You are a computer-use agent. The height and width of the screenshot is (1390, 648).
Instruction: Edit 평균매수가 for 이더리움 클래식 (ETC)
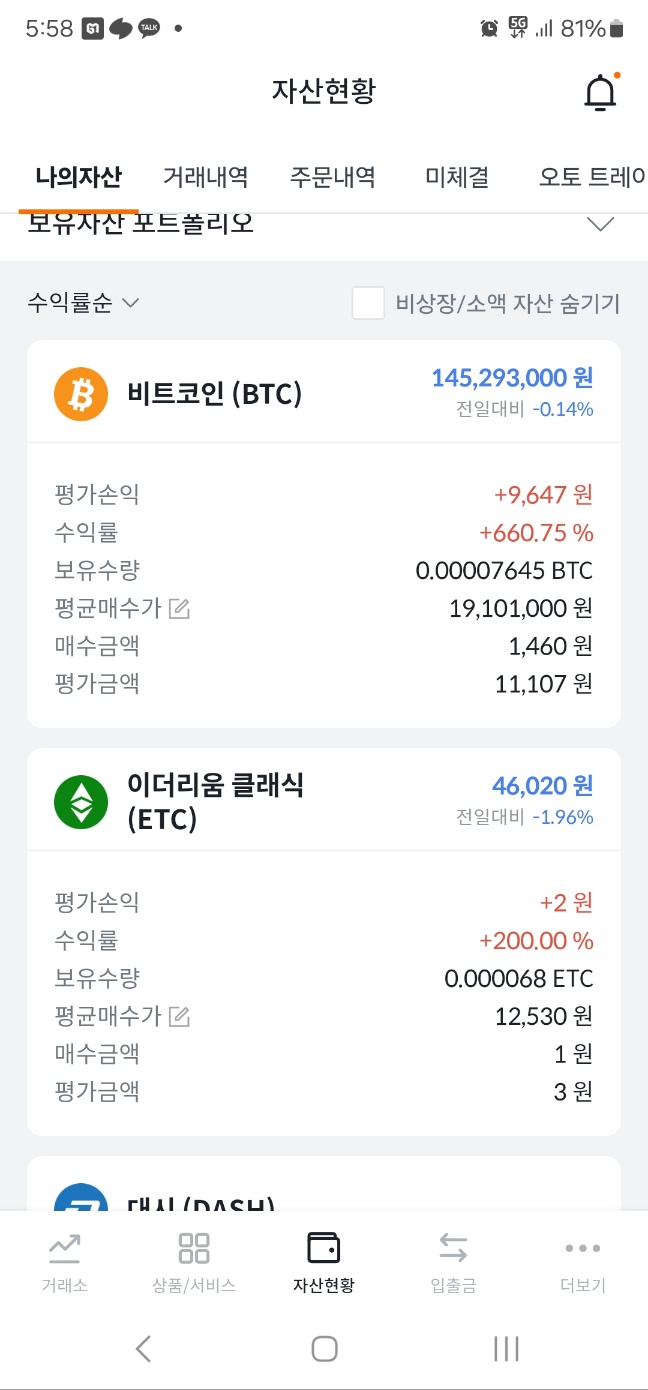tap(180, 1017)
